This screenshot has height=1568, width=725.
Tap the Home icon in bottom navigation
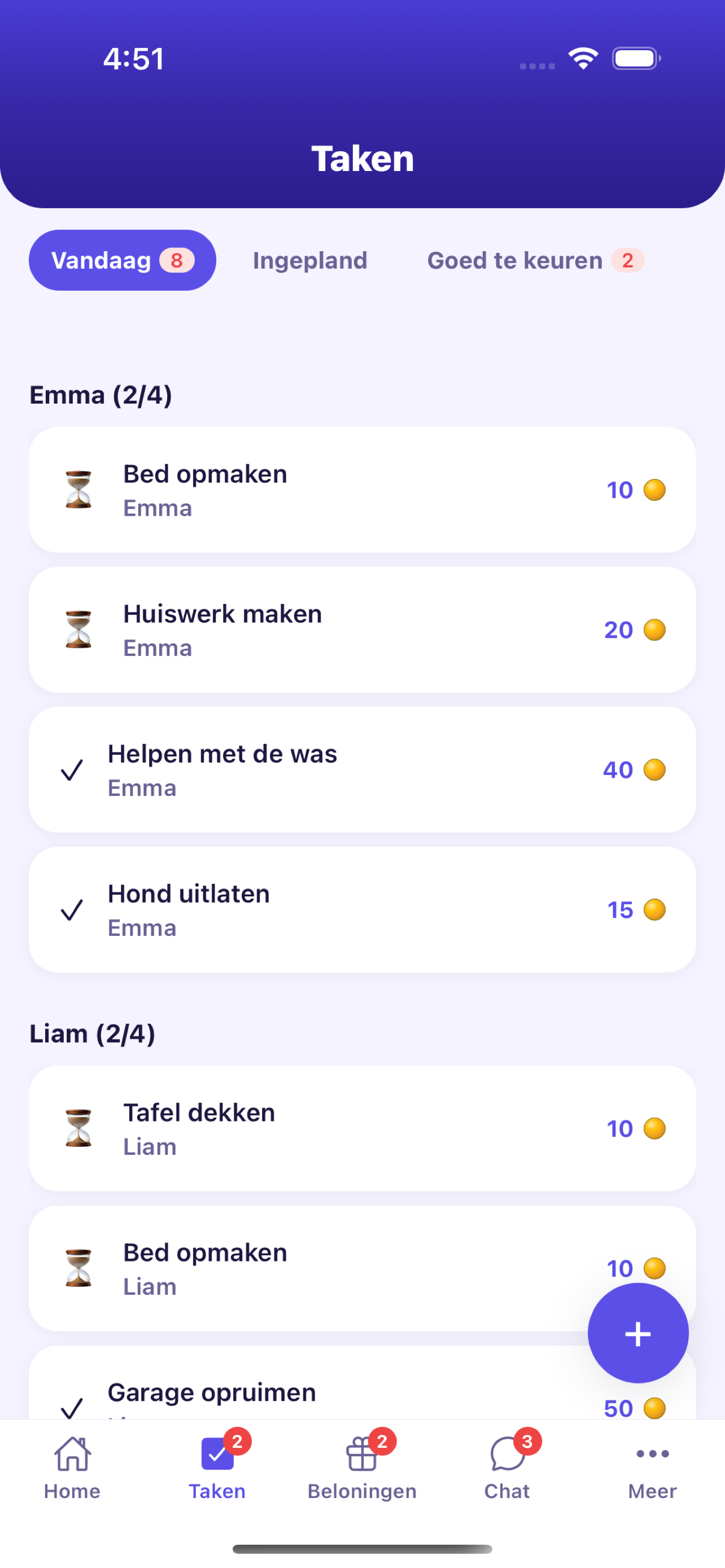click(x=71, y=1455)
